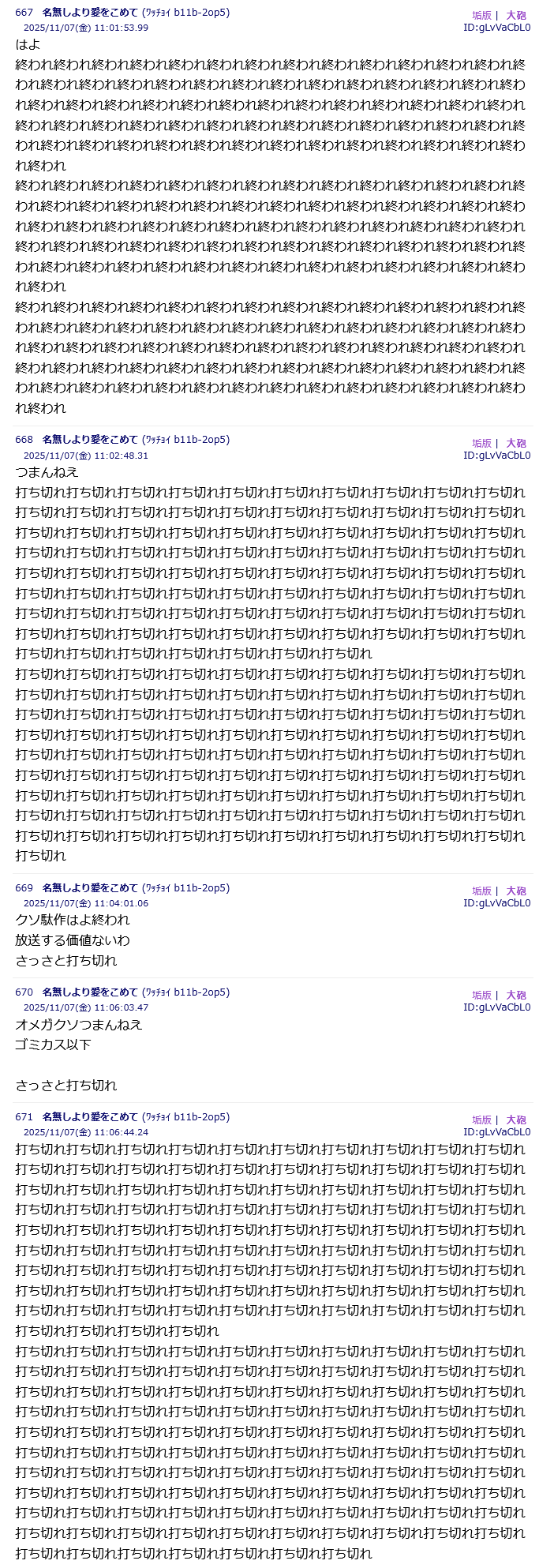
Task: Tap the 大砲 link on post 667
Action: (516, 15)
